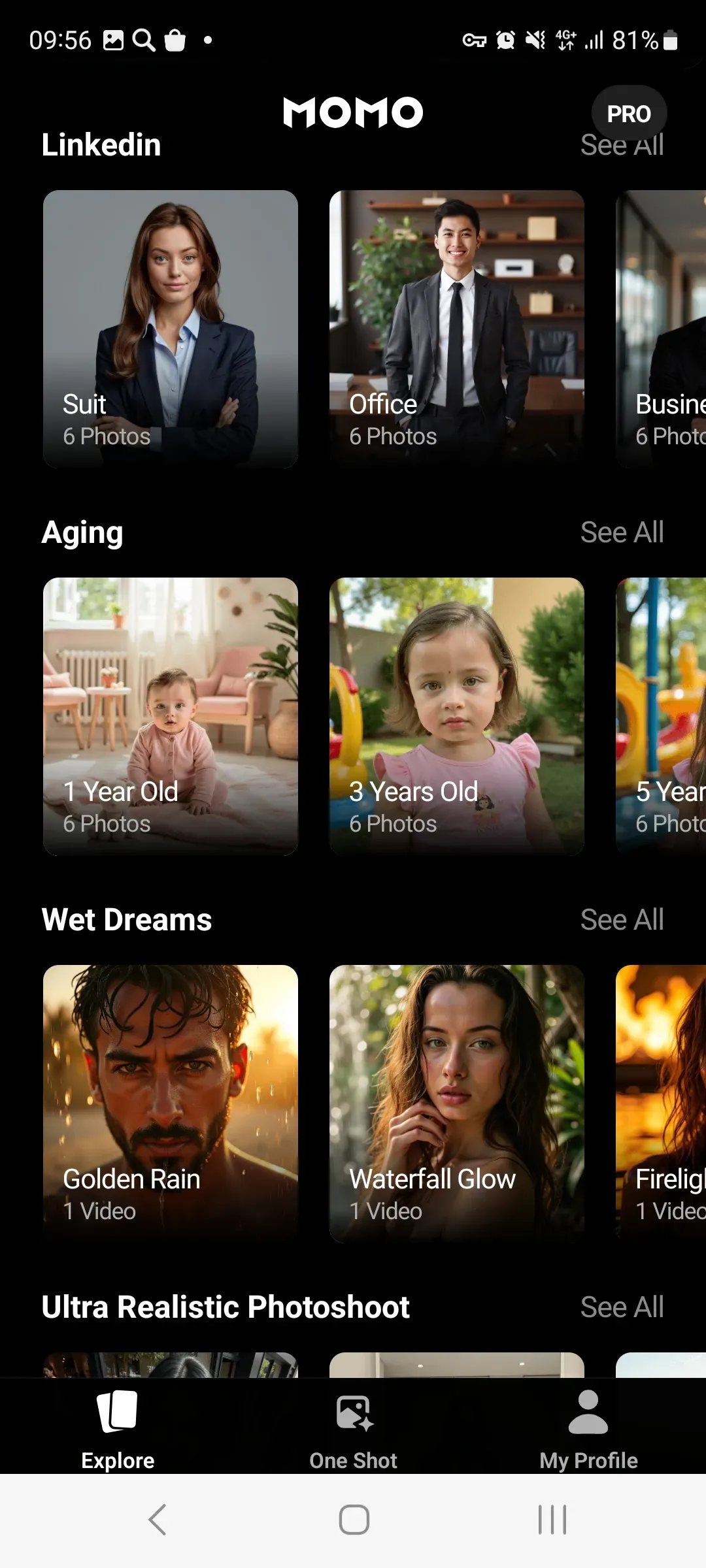Open the PRO upgrade button

[x=629, y=114]
